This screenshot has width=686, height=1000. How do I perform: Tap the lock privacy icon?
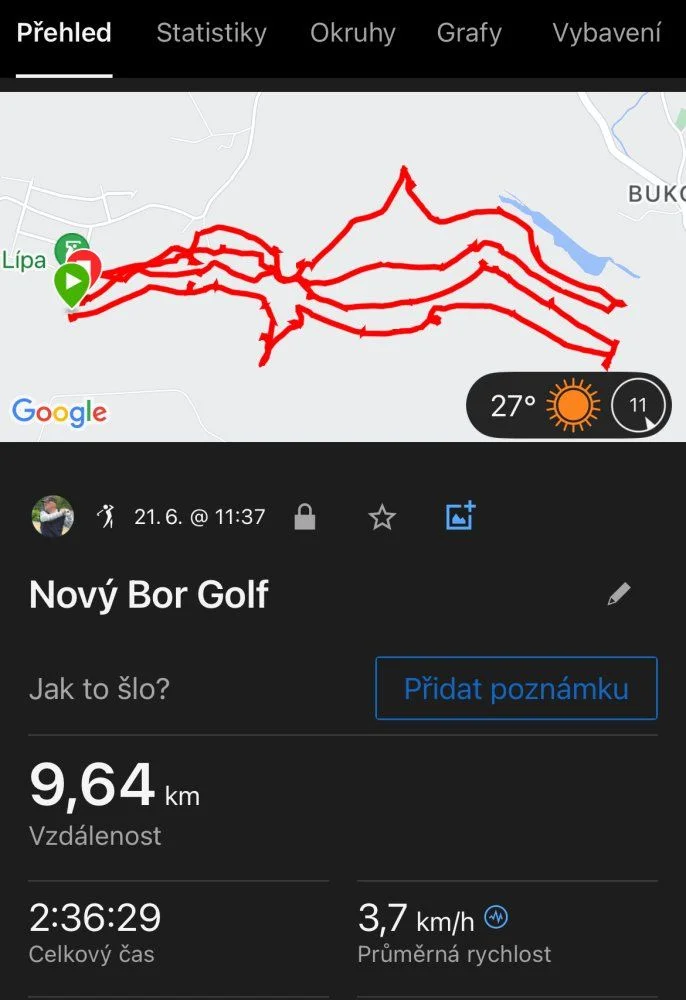click(305, 517)
